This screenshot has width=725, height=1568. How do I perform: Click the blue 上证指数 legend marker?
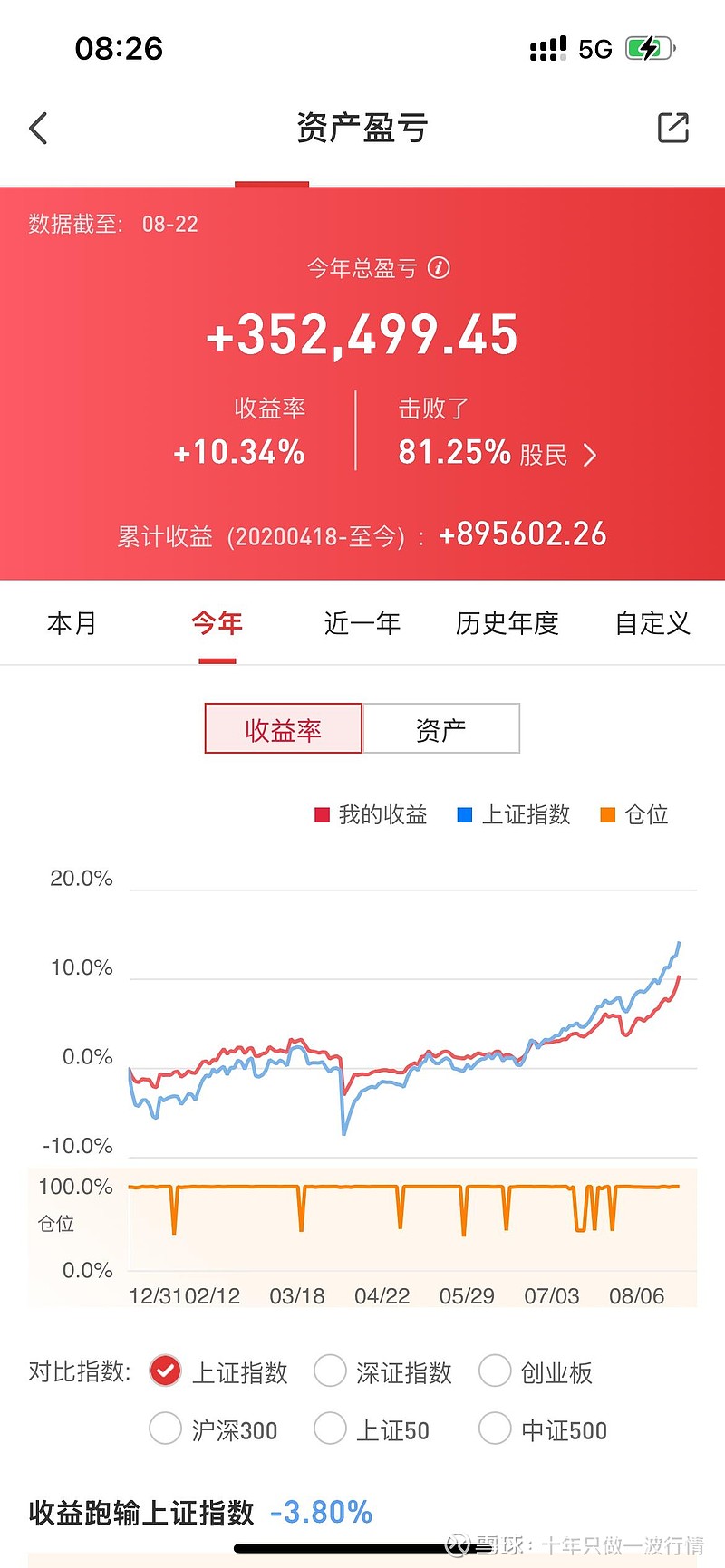(x=465, y=814)
